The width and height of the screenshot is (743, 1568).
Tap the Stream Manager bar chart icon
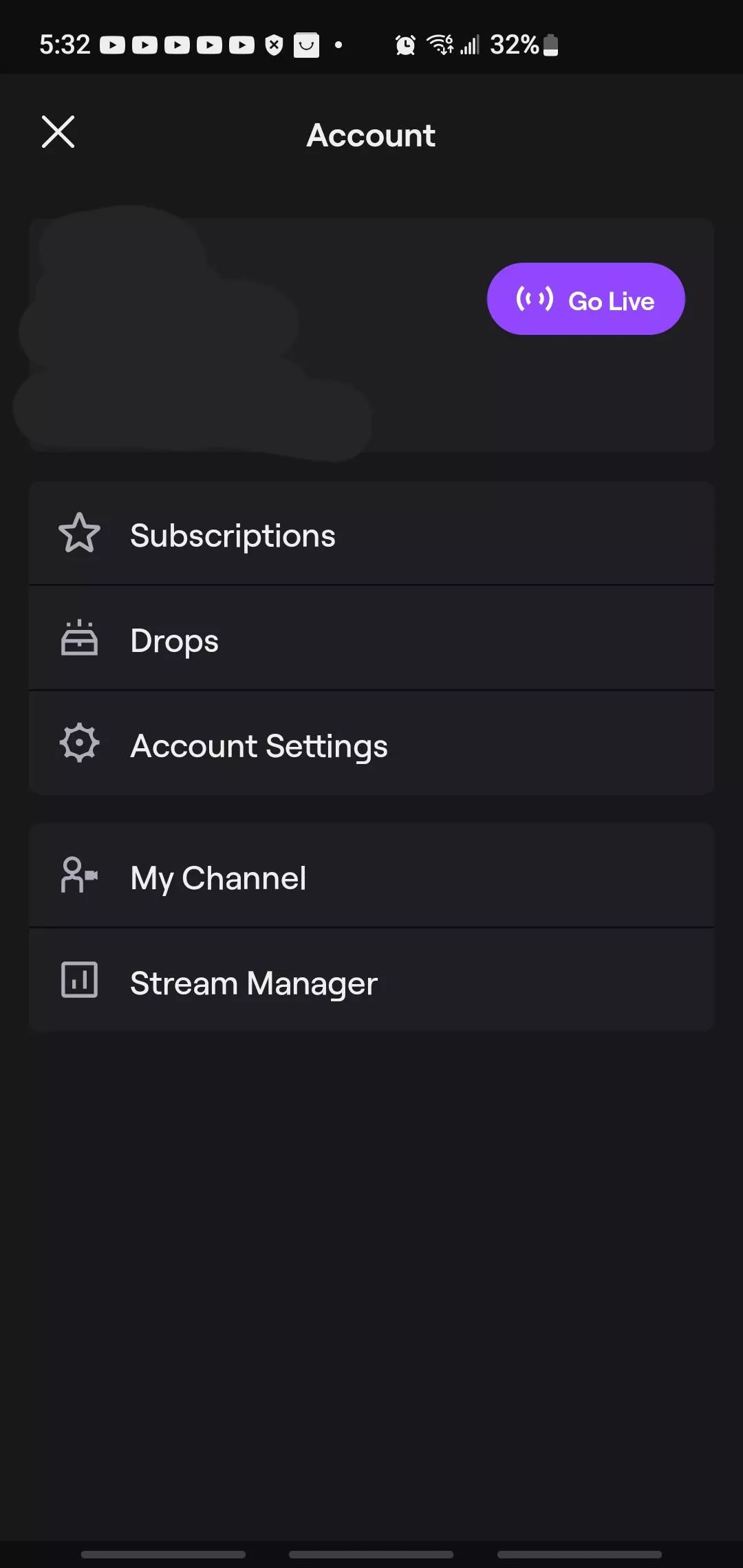pyautogui.click(x=79, y=981)
